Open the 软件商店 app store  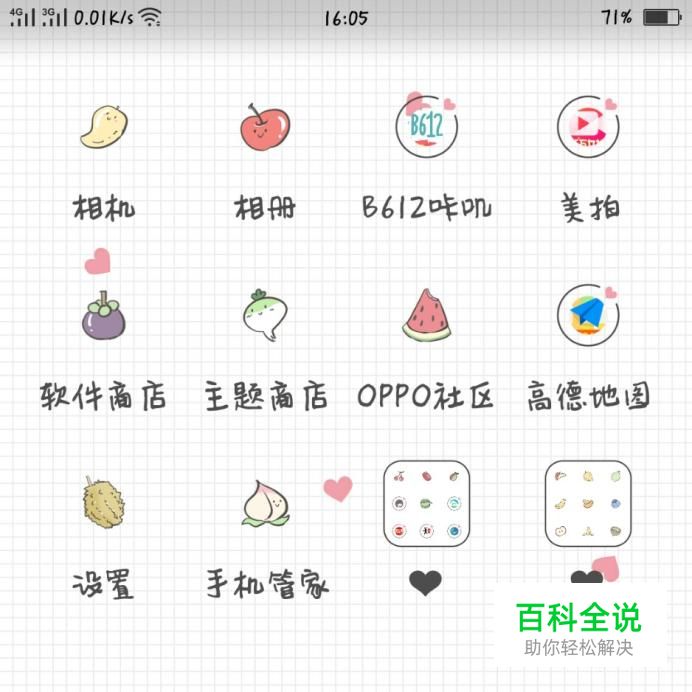pos(103,316)
